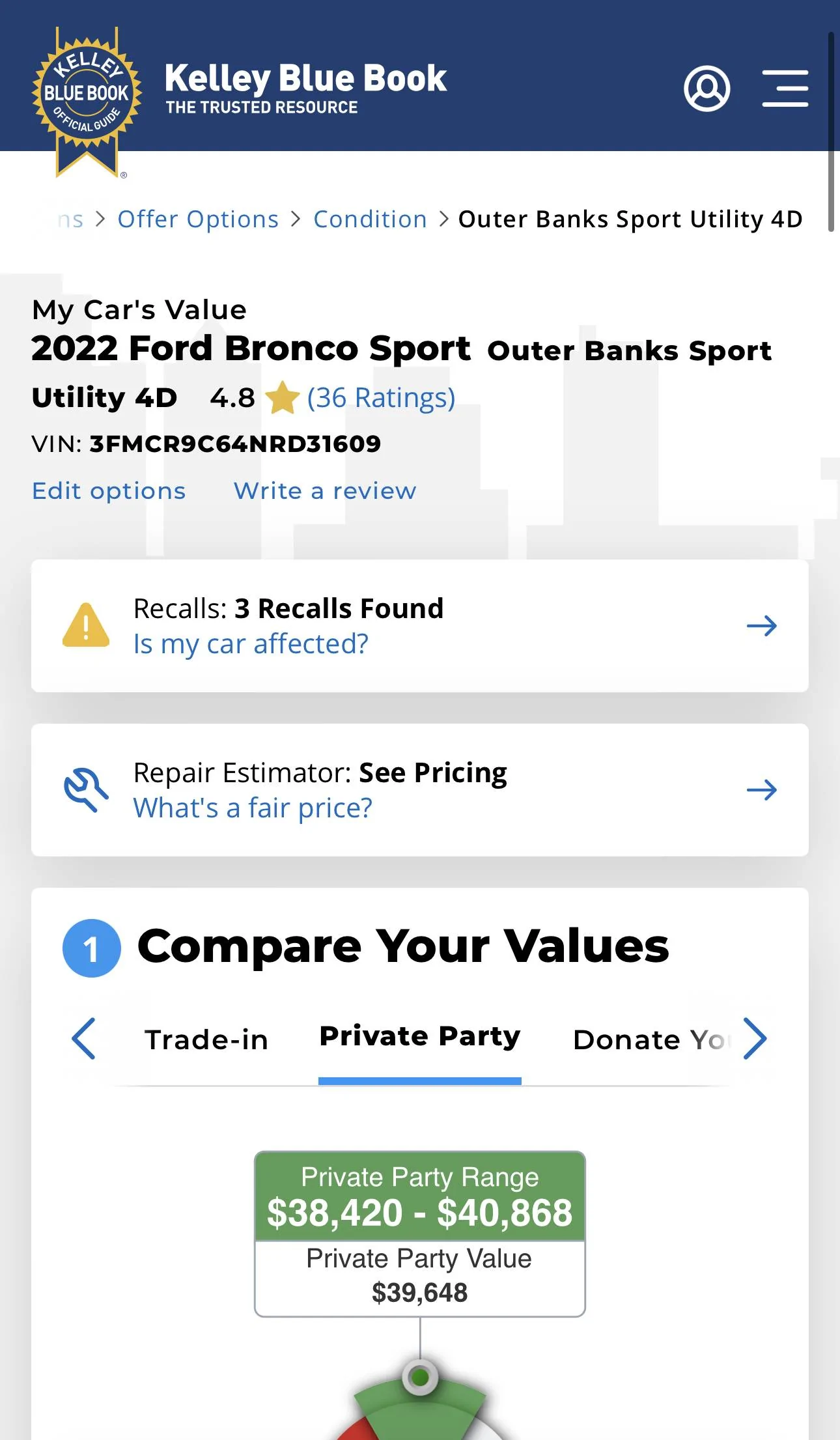
Task: Open Edit options
Action: [x=108, y=490]
